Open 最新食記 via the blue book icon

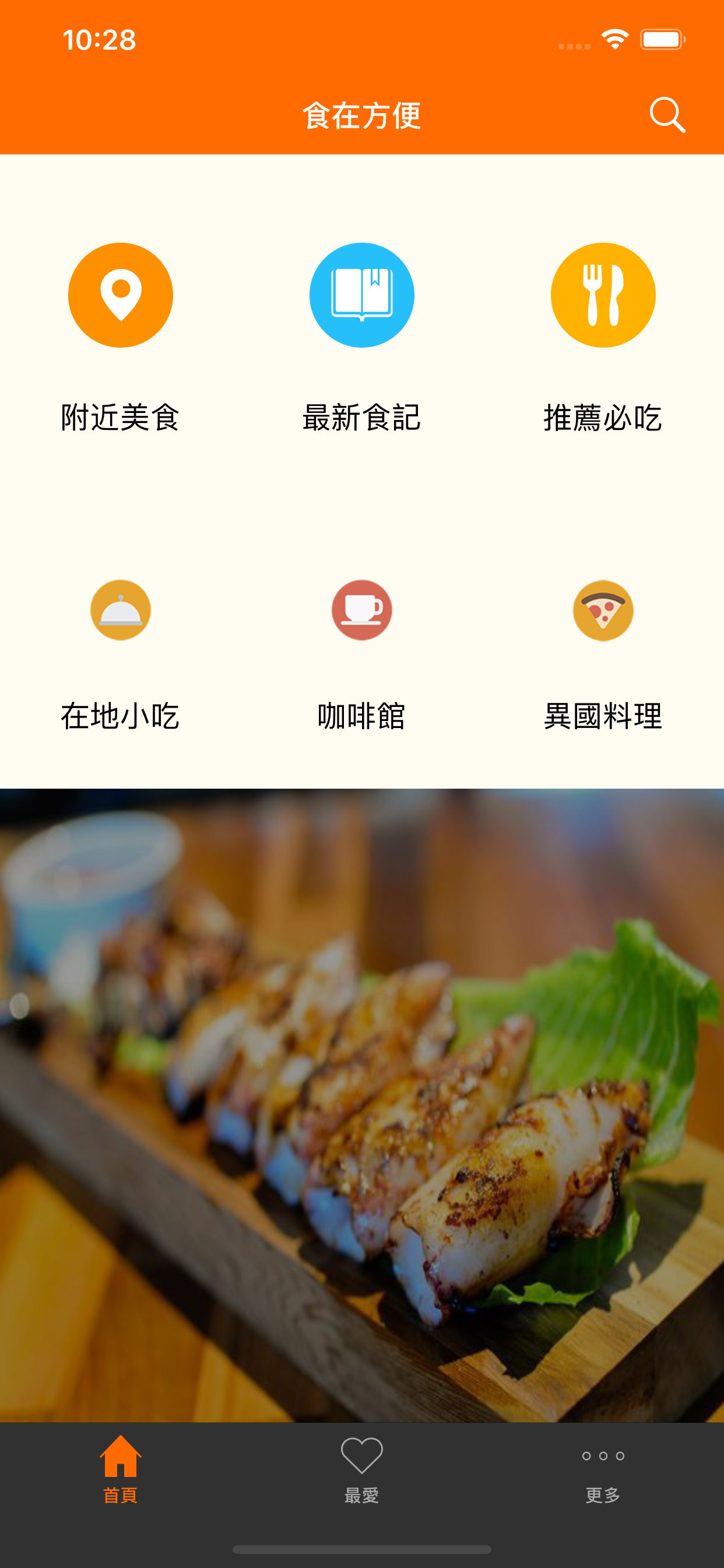(x=362, y=295)
